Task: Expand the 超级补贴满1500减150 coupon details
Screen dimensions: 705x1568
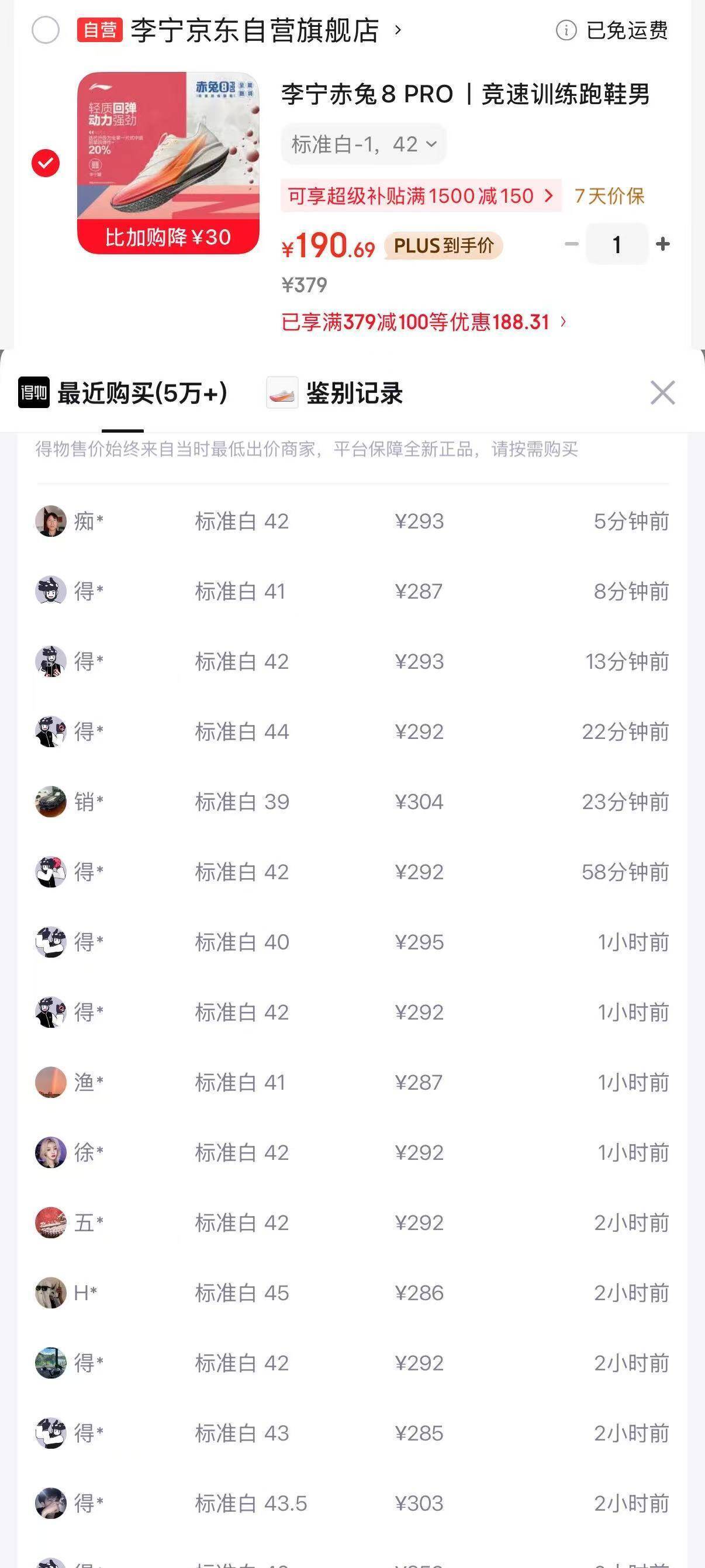Action: point(419,196)
